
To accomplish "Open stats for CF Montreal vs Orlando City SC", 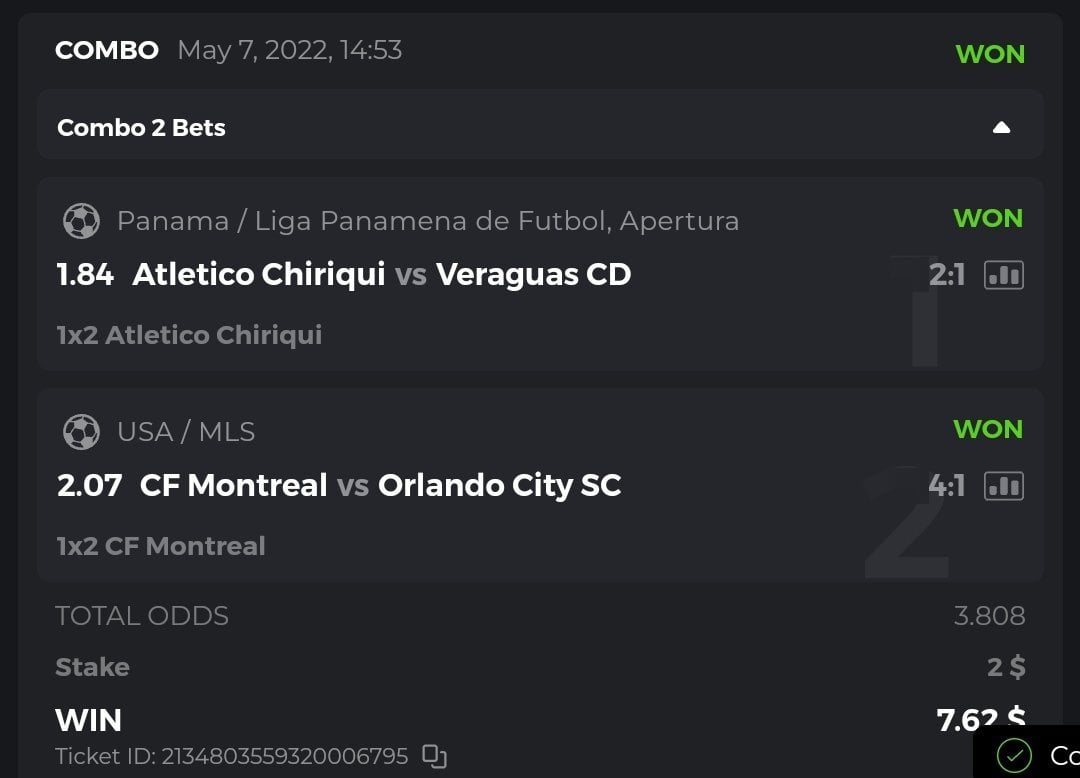I will tap(1004, 486).
